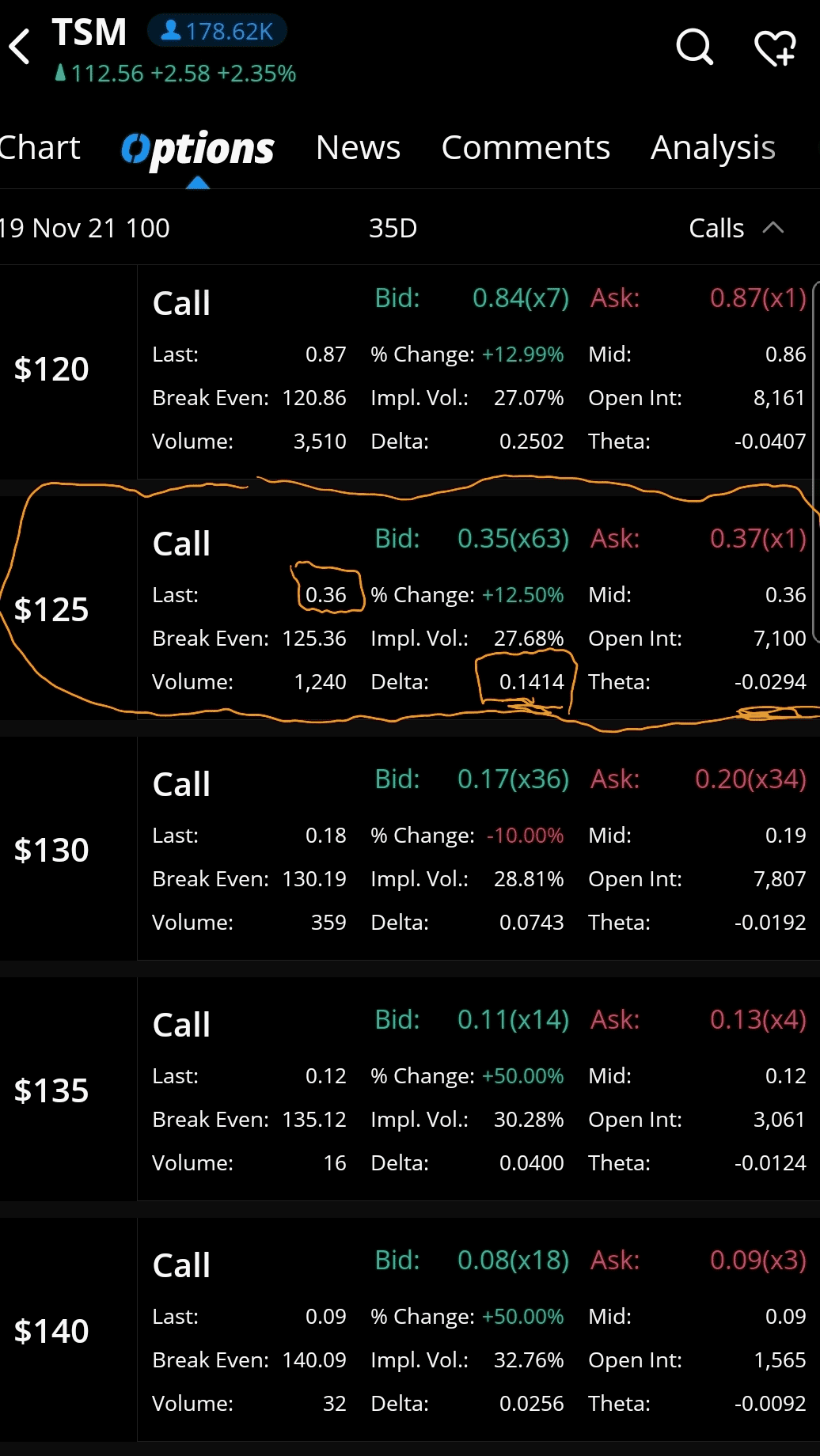Click the Bid 0.35(x63) on $125 call
820x1456 pixels.
(x=513, y=538)
